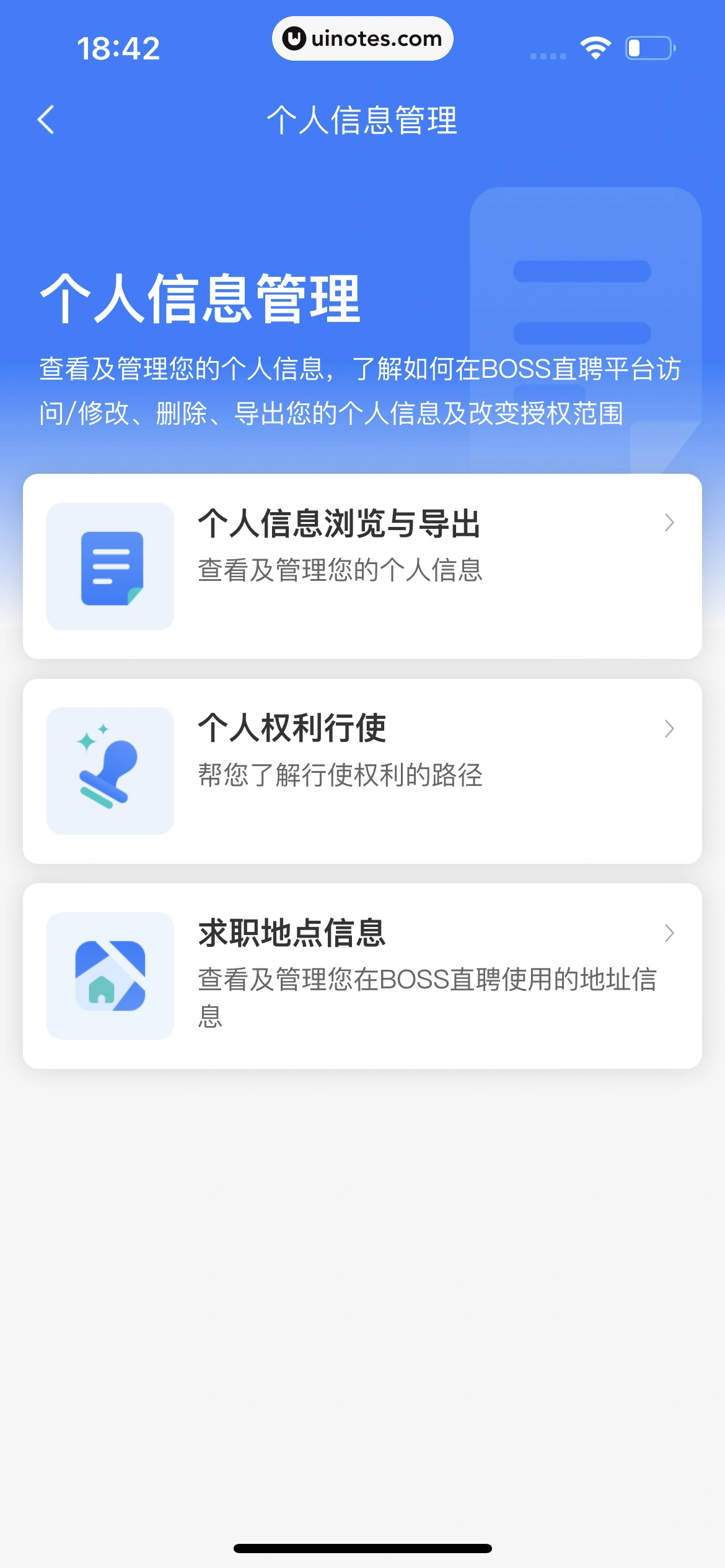Viewport: 725px width, 1568px height.
Task: Click the text 查看及管理您的个人信息
Action: (x=343, y=572)
